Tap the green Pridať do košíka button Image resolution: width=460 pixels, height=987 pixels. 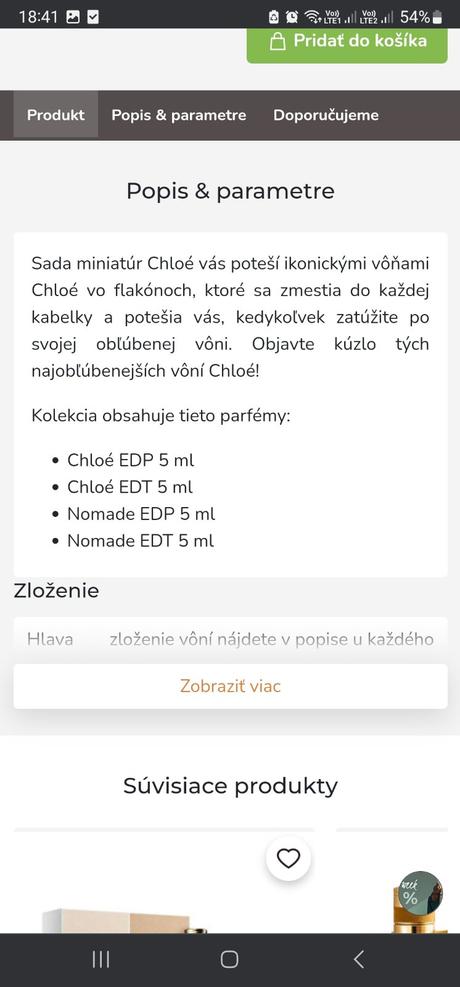coord(347,44)
